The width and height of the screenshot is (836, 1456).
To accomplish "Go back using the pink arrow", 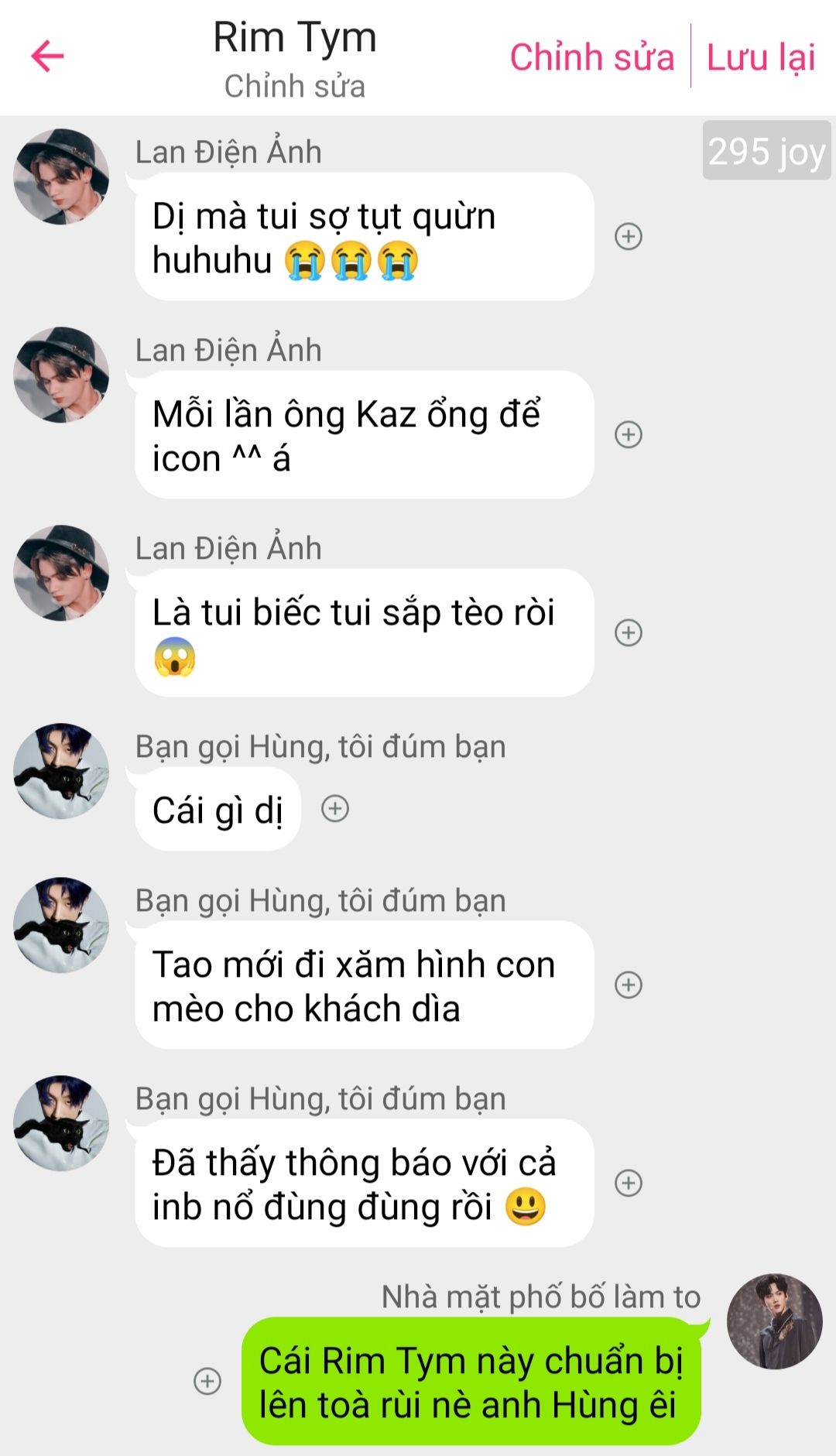I will (47, 57).
